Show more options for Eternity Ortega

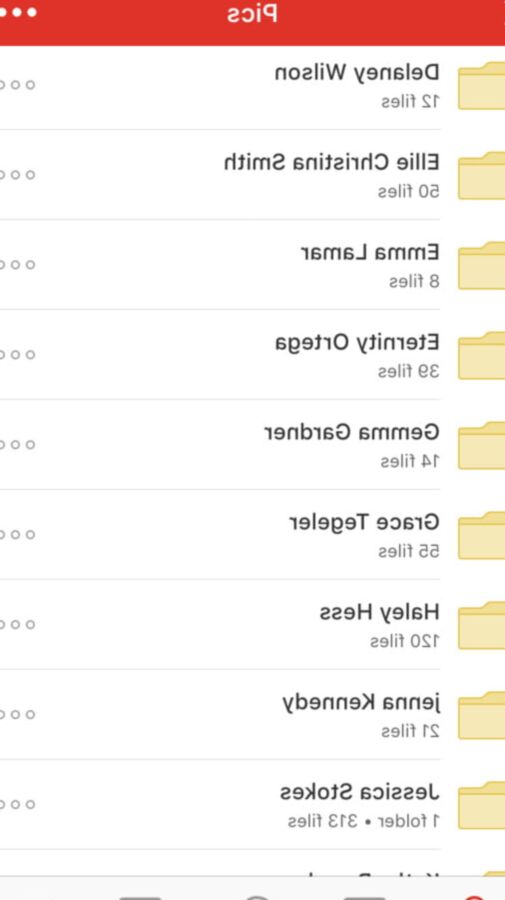tap(16, 355)
